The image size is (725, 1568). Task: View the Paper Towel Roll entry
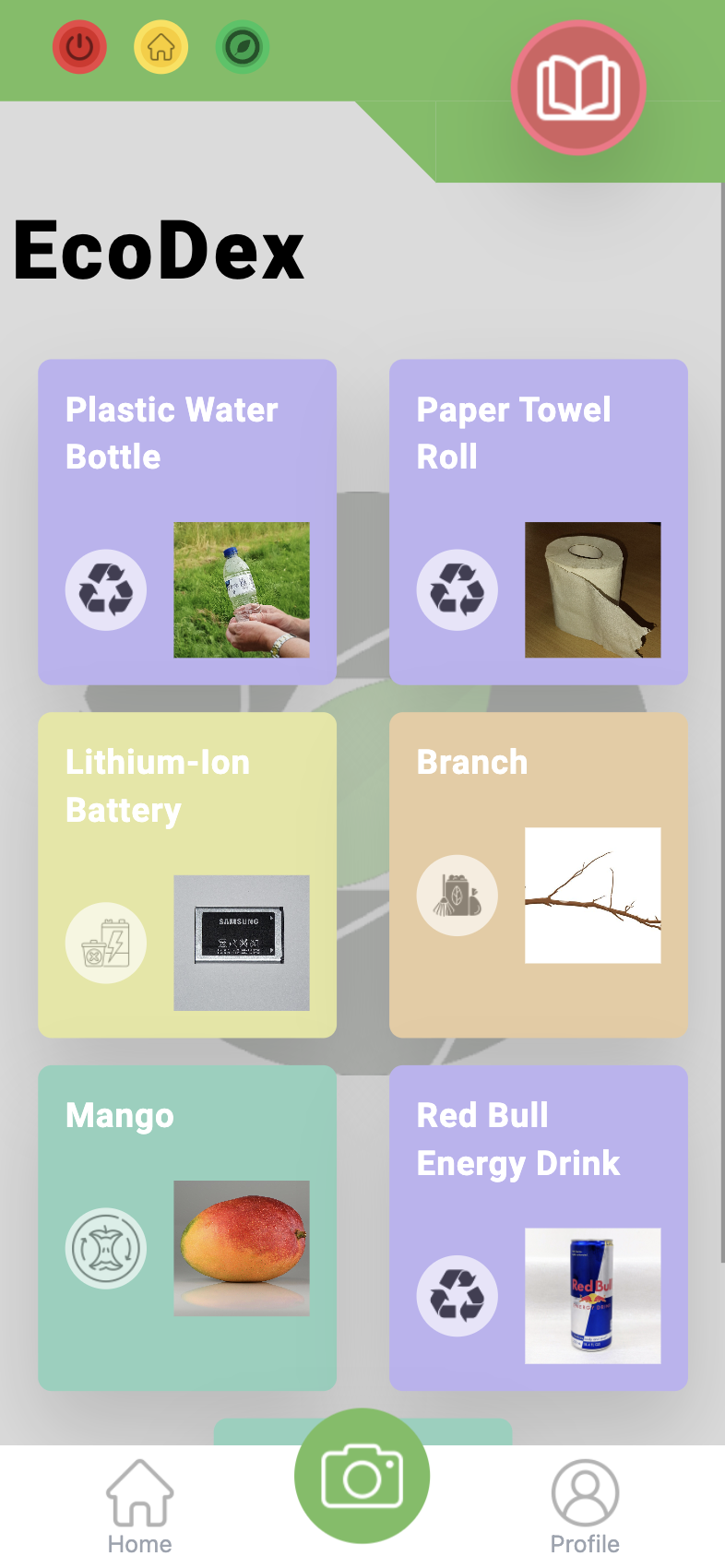[539, 521]
